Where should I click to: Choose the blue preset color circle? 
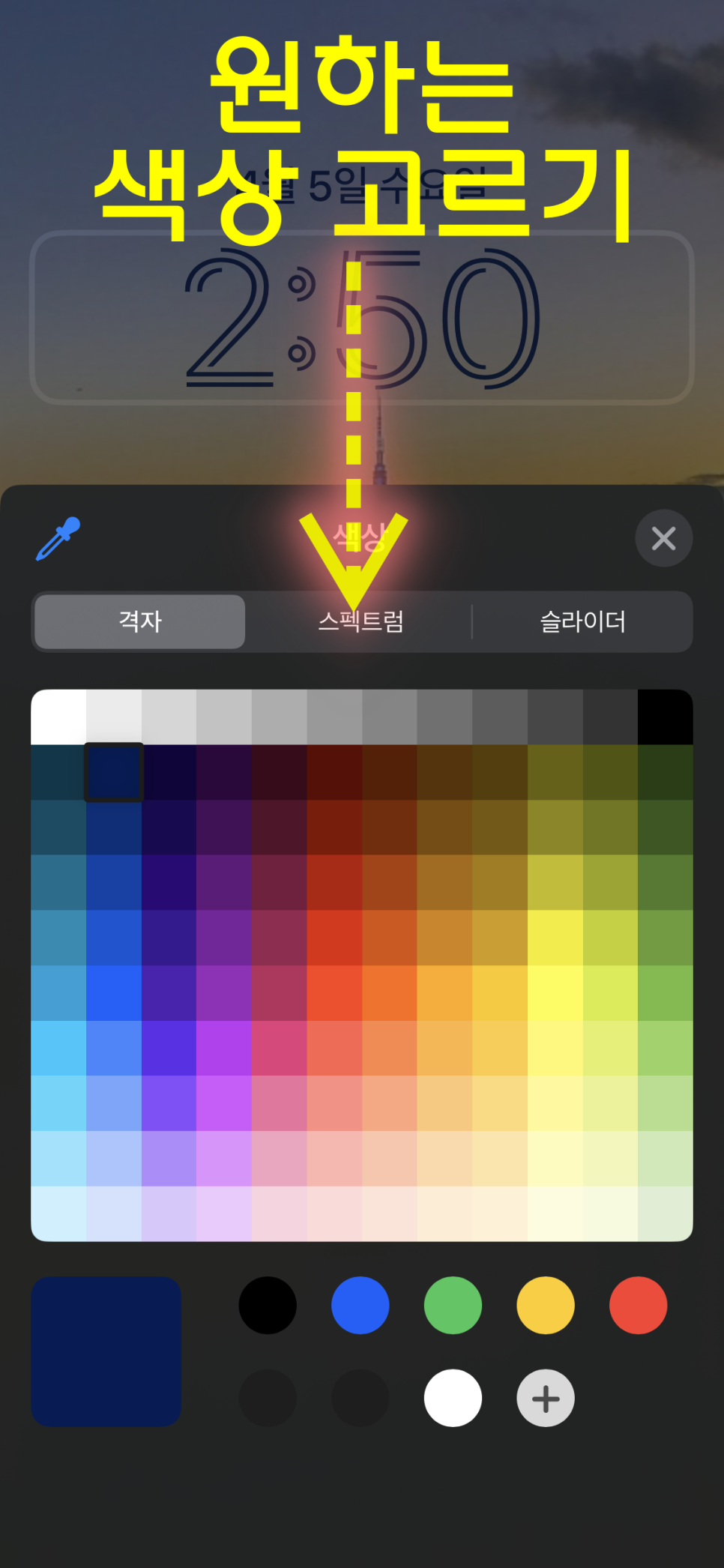coord(361,1305)
